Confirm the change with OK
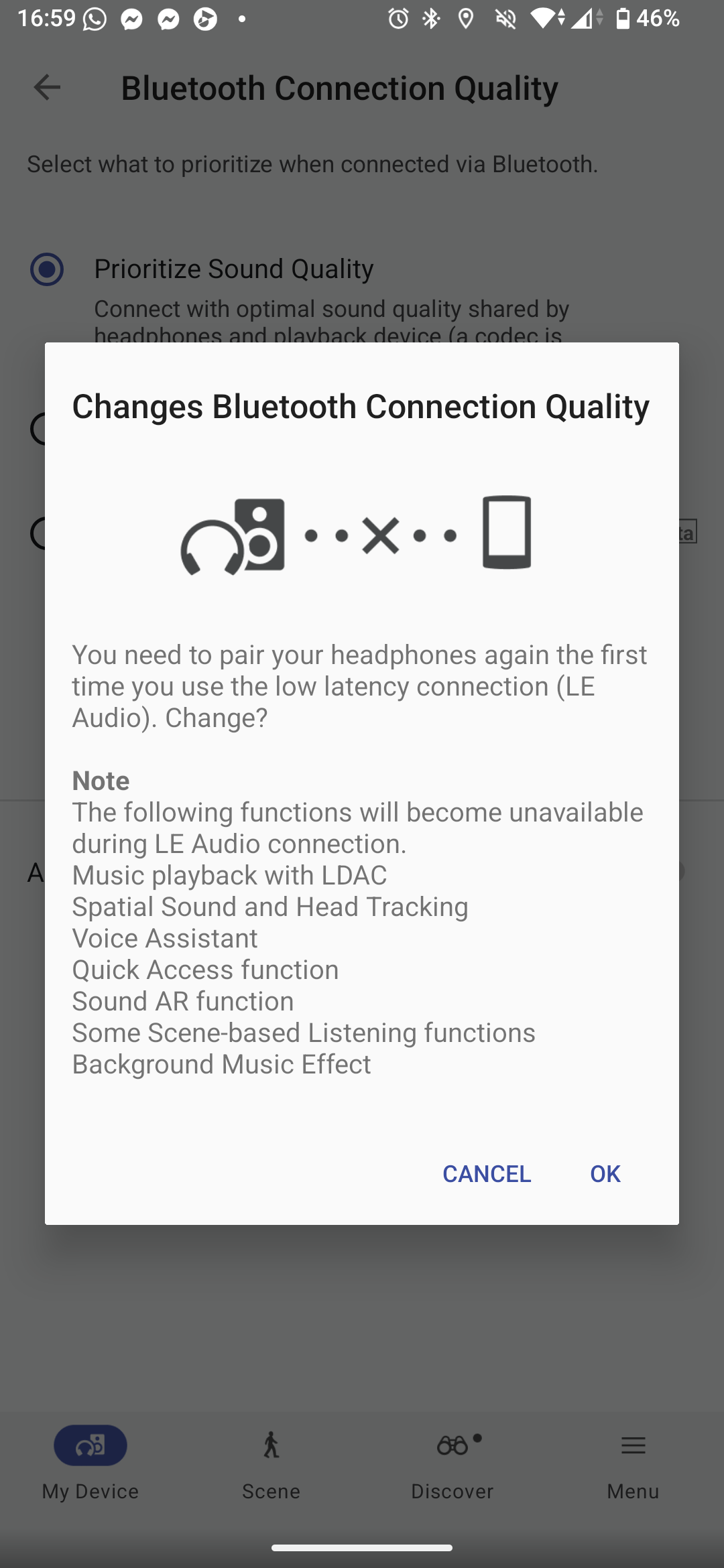The image size is (724, 1568). tap(605, 1173)
